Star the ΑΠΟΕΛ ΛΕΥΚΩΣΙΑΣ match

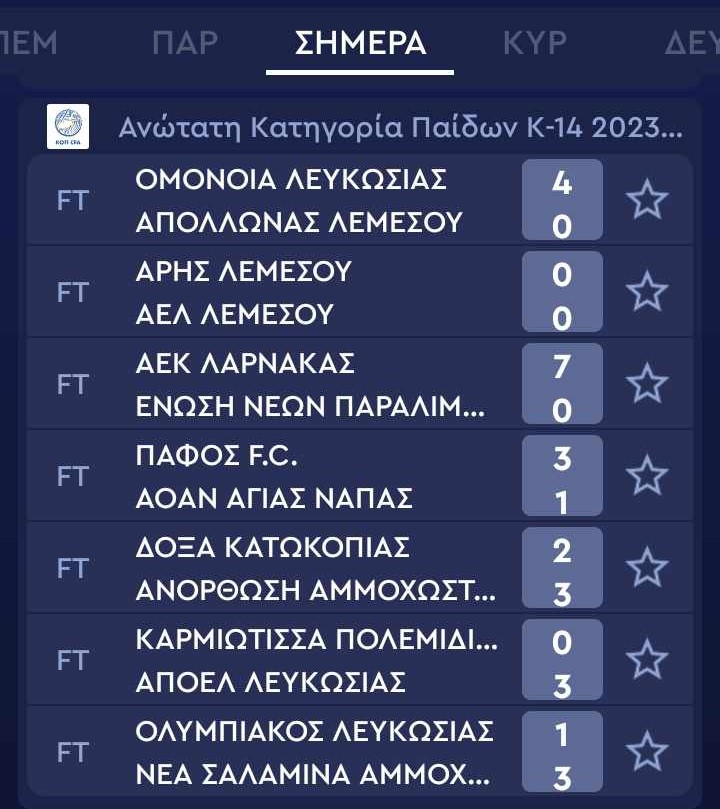646,661
